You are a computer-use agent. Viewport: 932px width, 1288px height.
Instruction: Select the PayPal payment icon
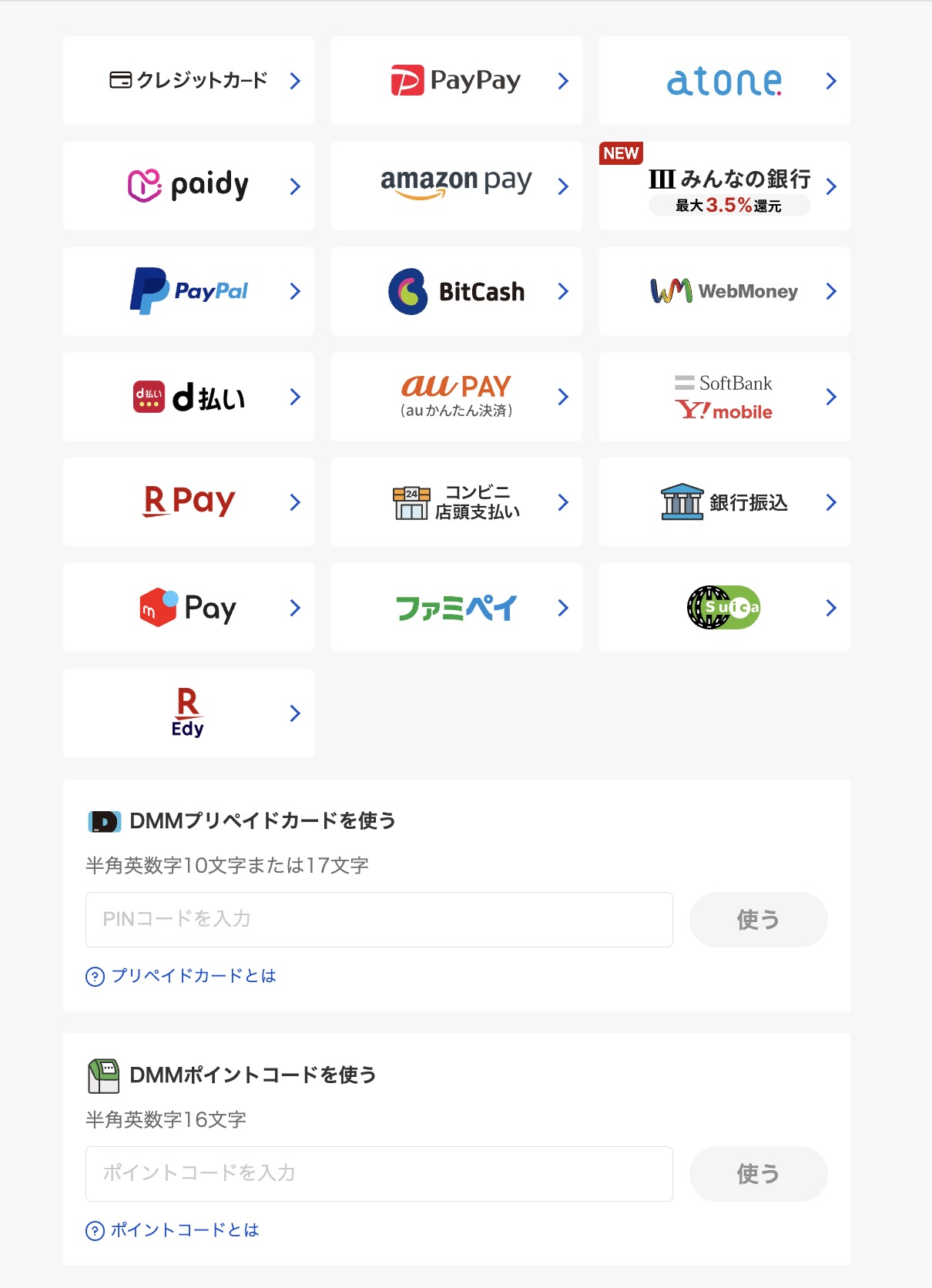(x=188, y=291)
